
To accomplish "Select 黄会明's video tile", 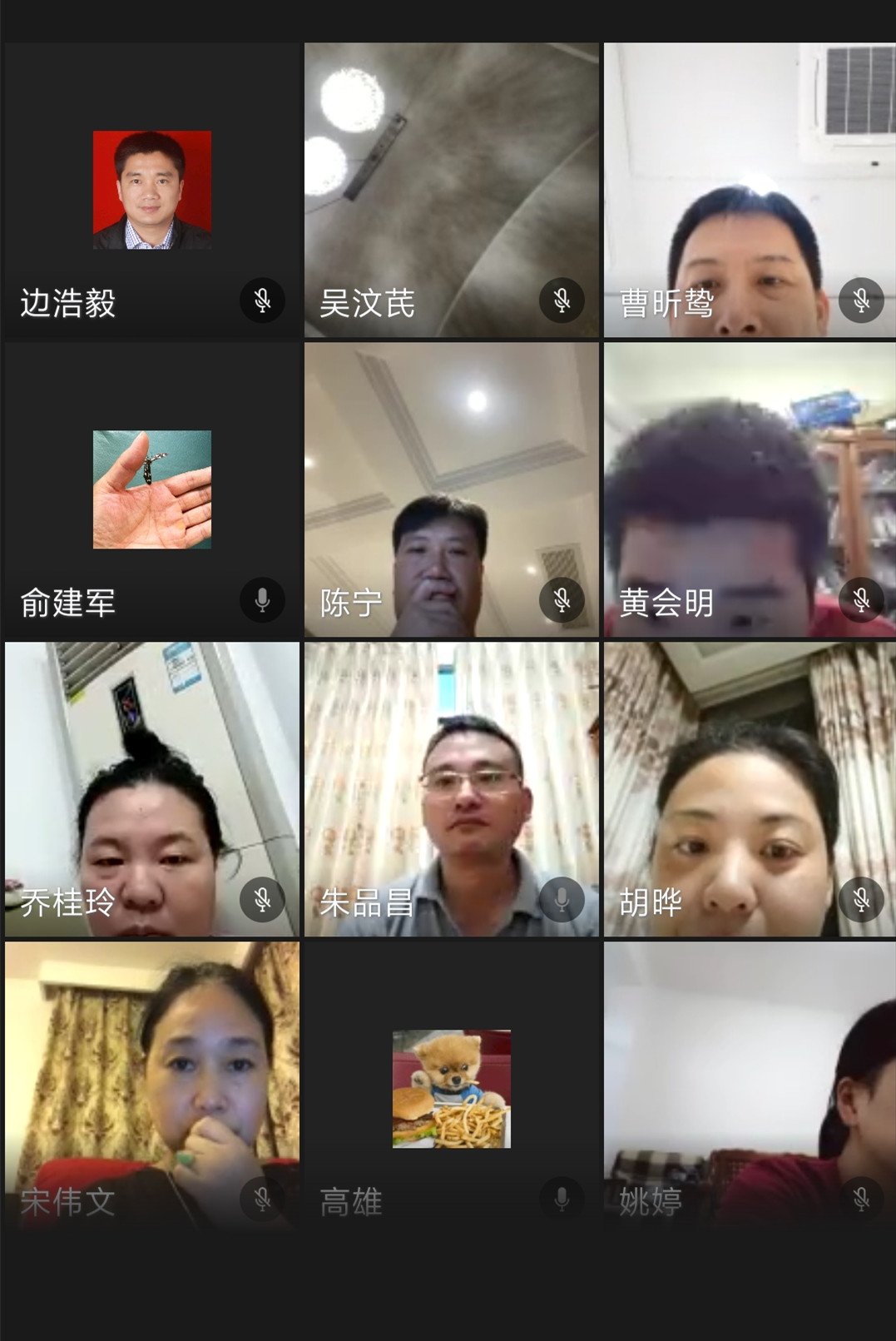I will 750,489.
